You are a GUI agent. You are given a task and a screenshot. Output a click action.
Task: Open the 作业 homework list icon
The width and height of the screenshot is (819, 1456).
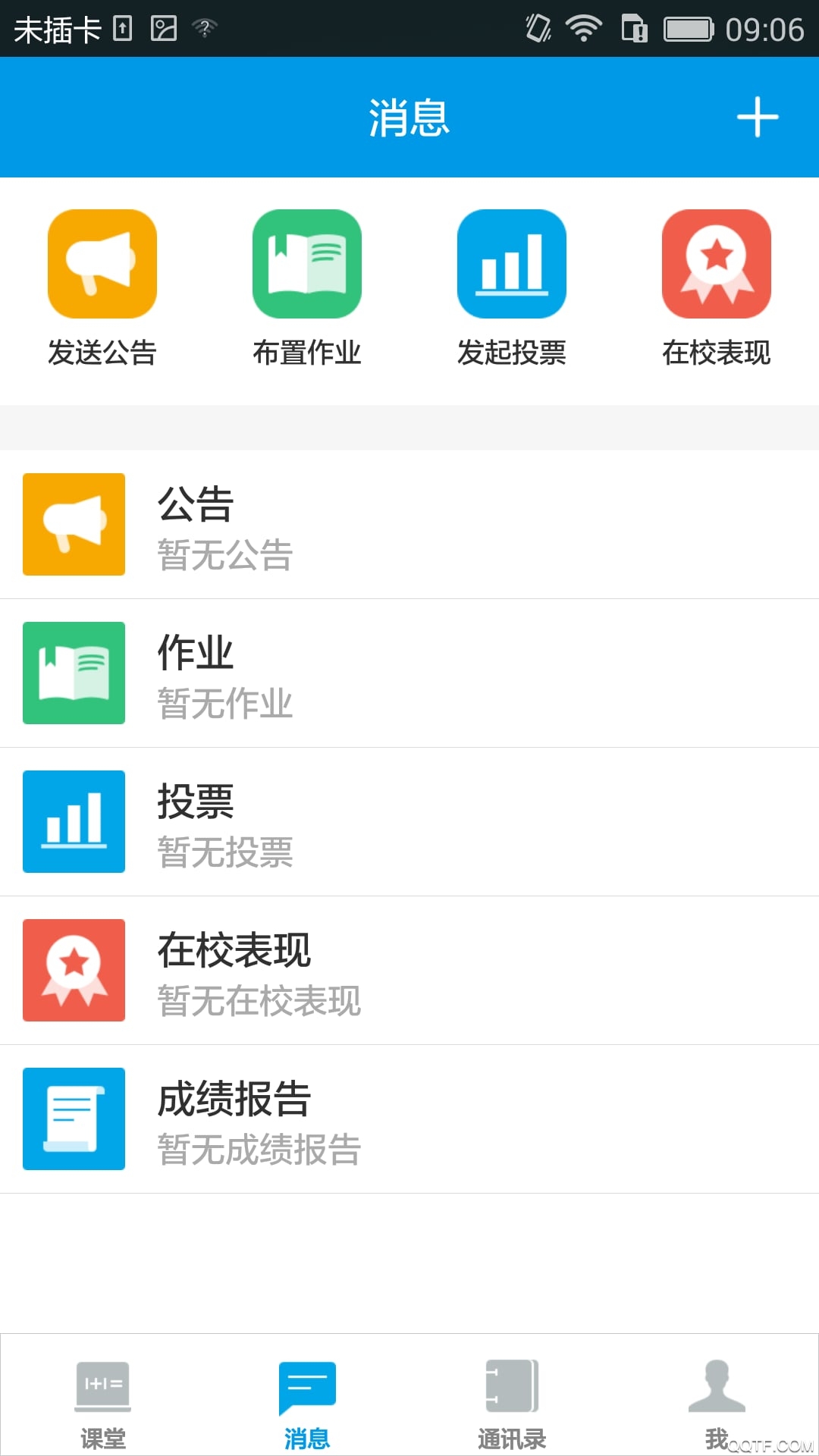(74, 673)
